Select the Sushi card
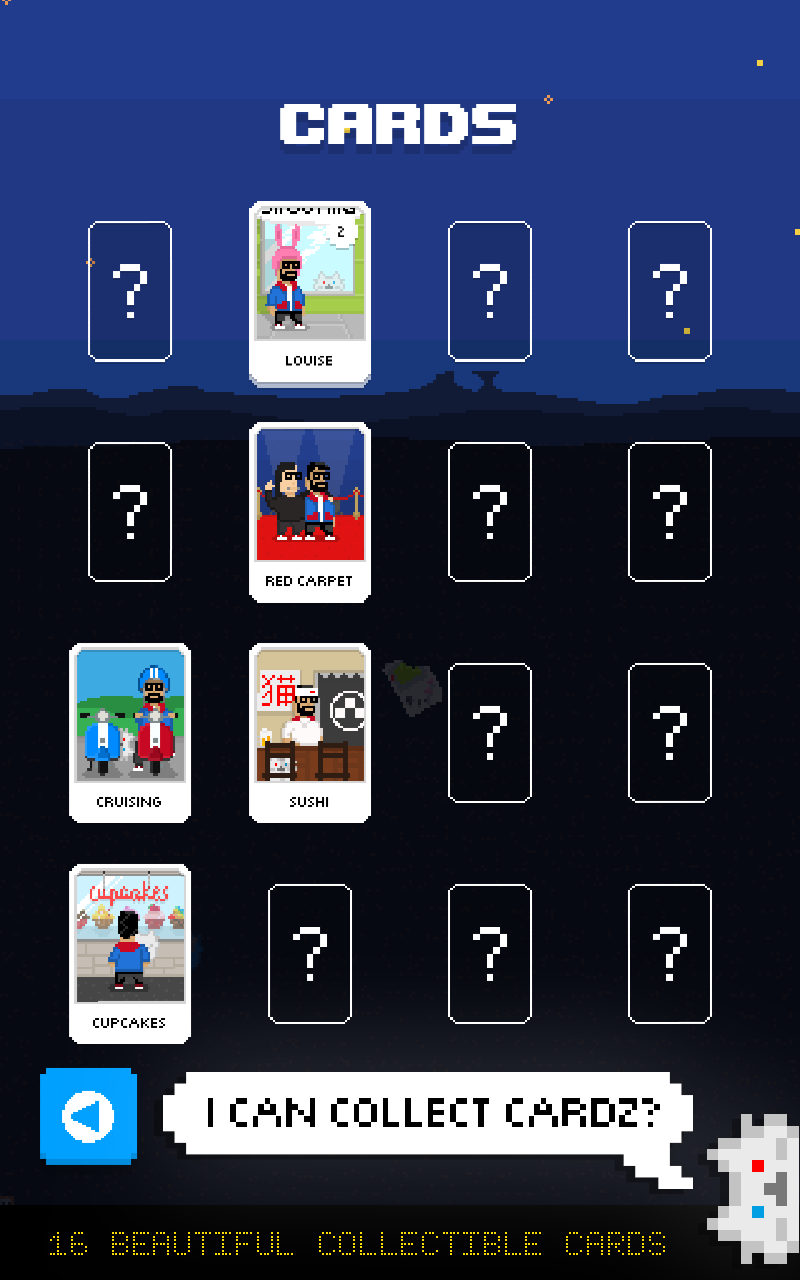This screenshot has height=1280, width=800. (x=309, y=732)
